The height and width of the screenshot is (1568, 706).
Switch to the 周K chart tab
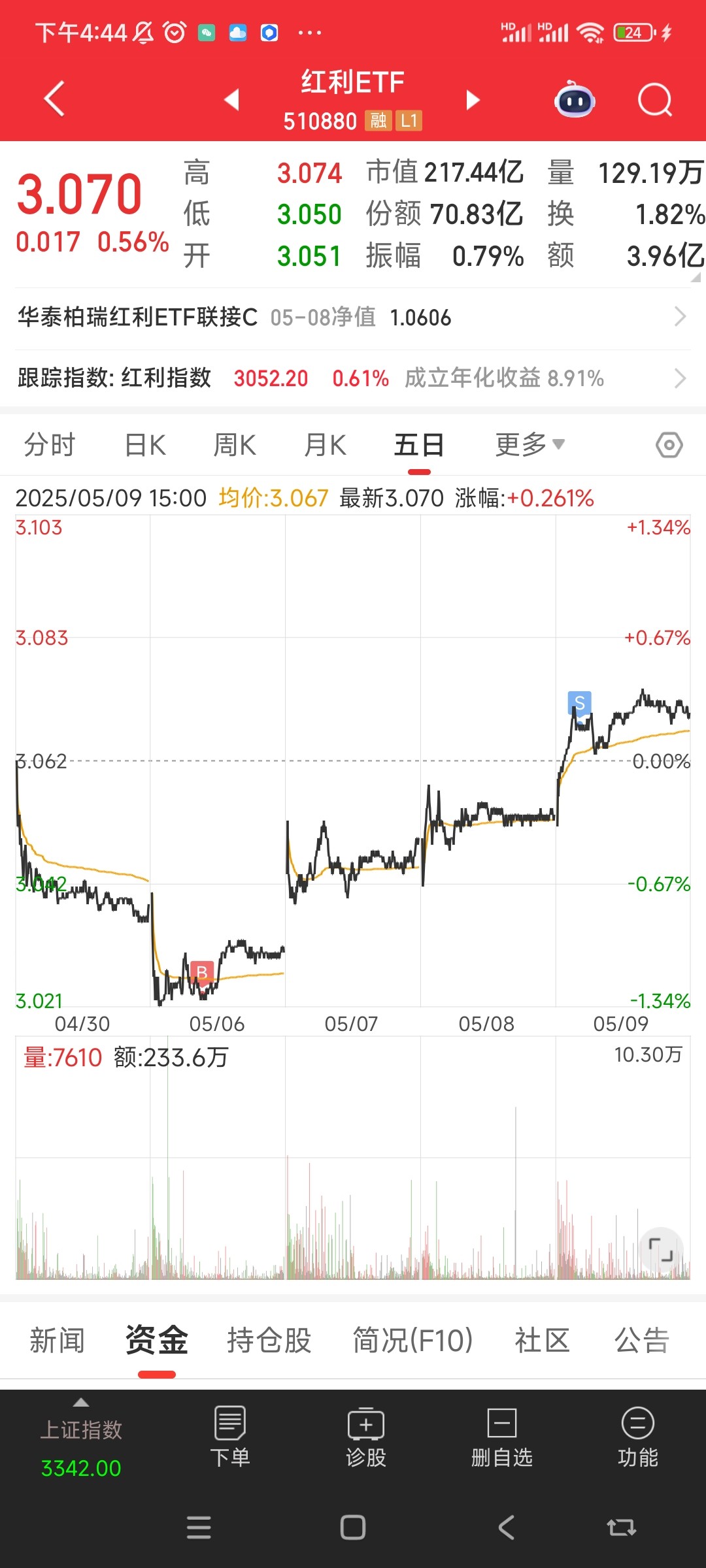[x=235, y=445]
